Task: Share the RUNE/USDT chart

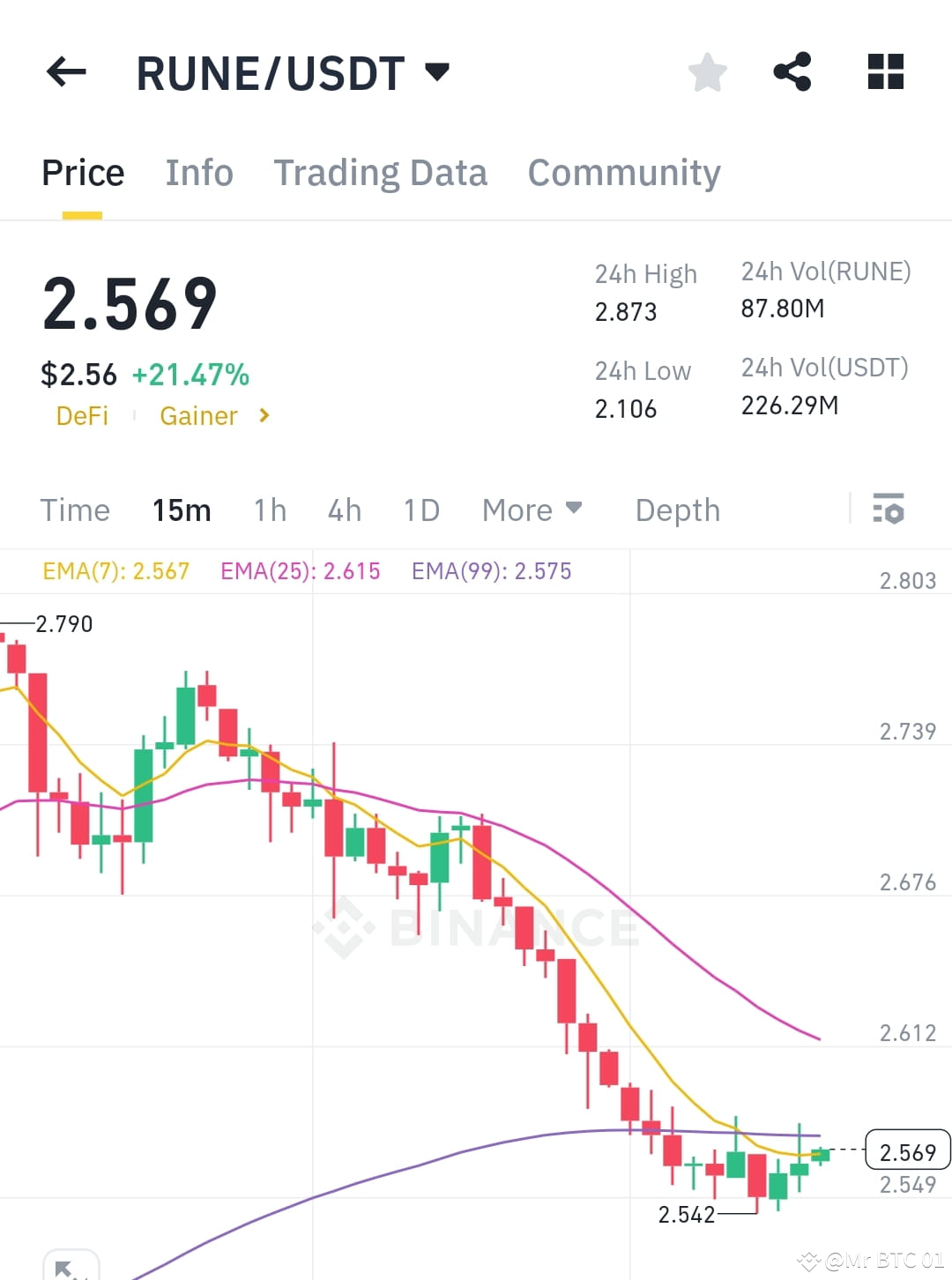Action: pos(793,72)
